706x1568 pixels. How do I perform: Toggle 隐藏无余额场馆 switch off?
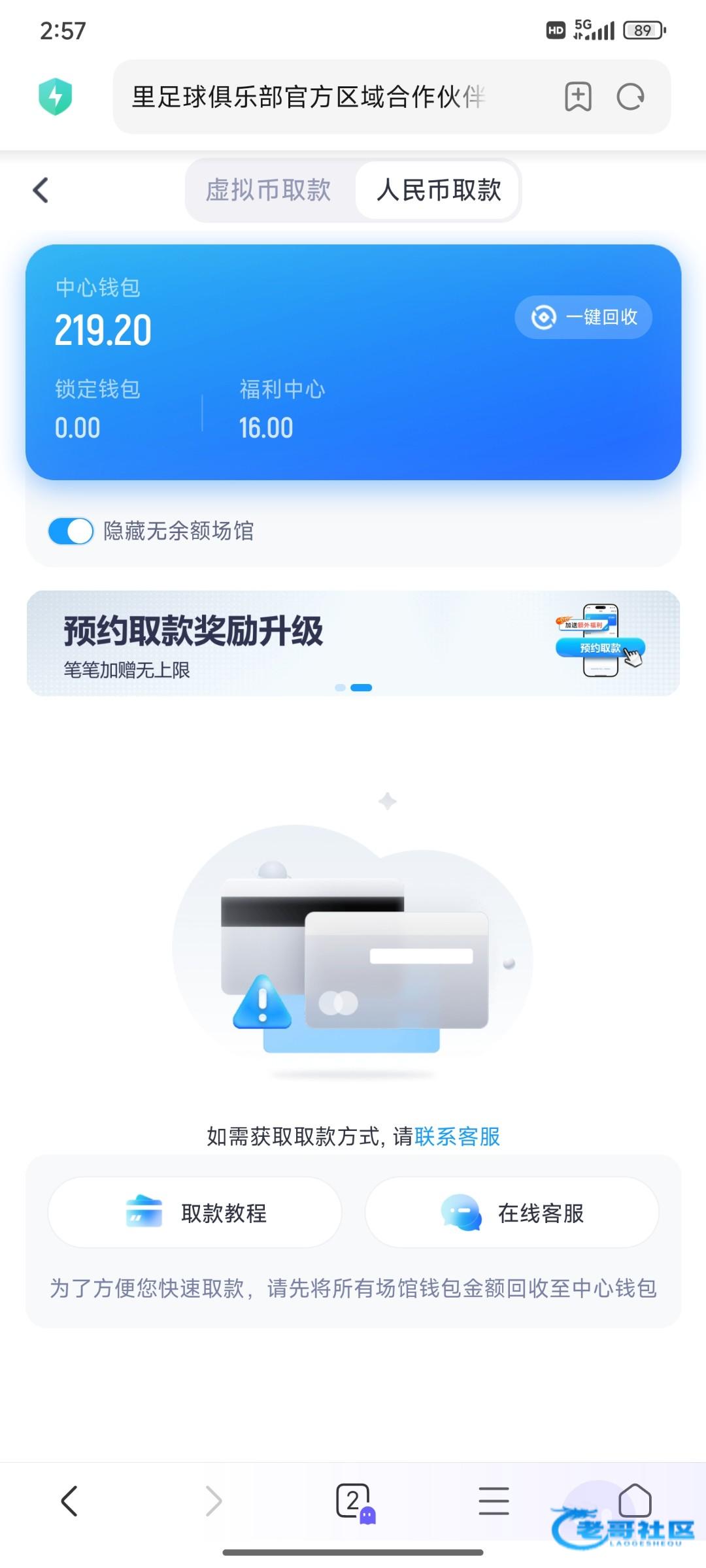71,531
